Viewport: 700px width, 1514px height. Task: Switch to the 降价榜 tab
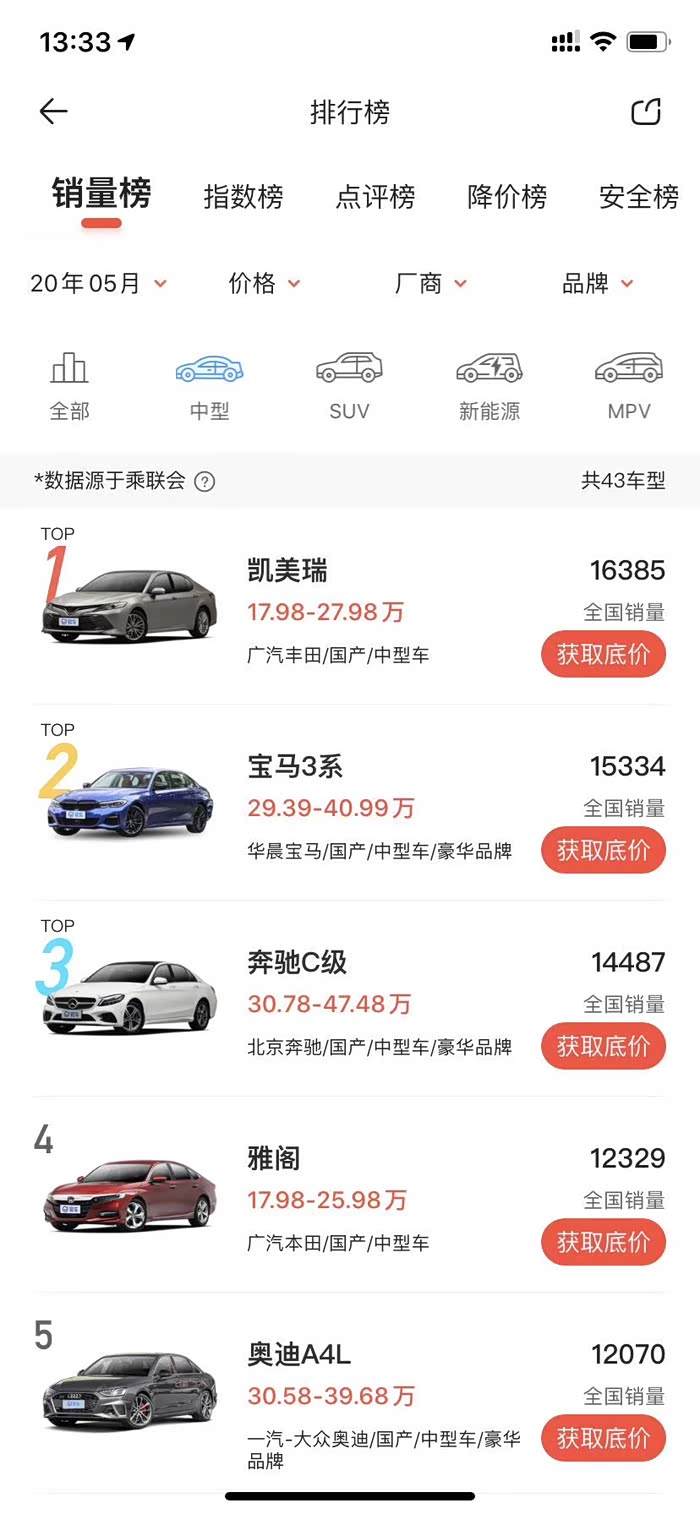507,197
